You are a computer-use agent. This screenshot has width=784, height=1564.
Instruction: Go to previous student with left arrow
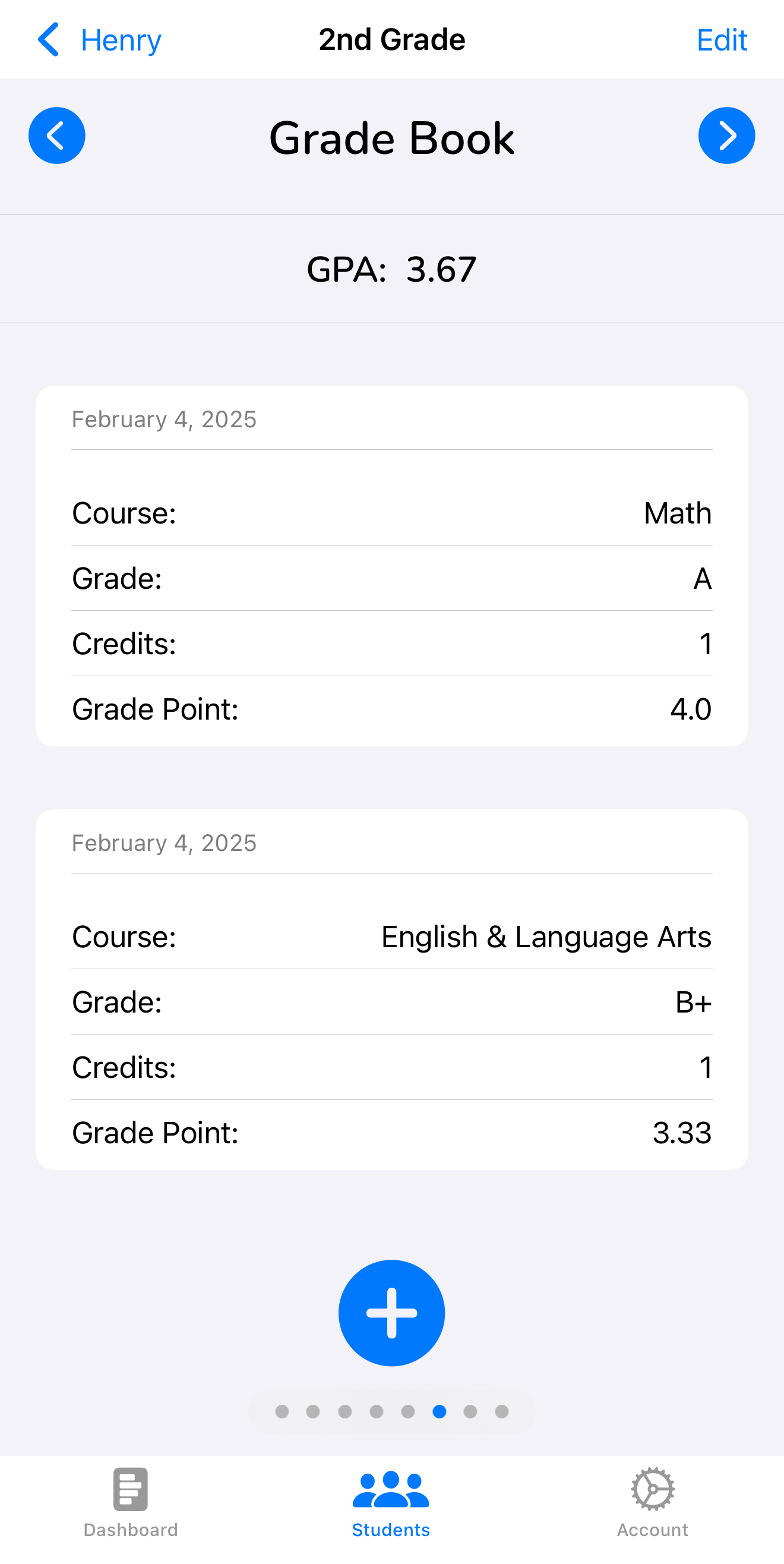[x=56, y=135]
